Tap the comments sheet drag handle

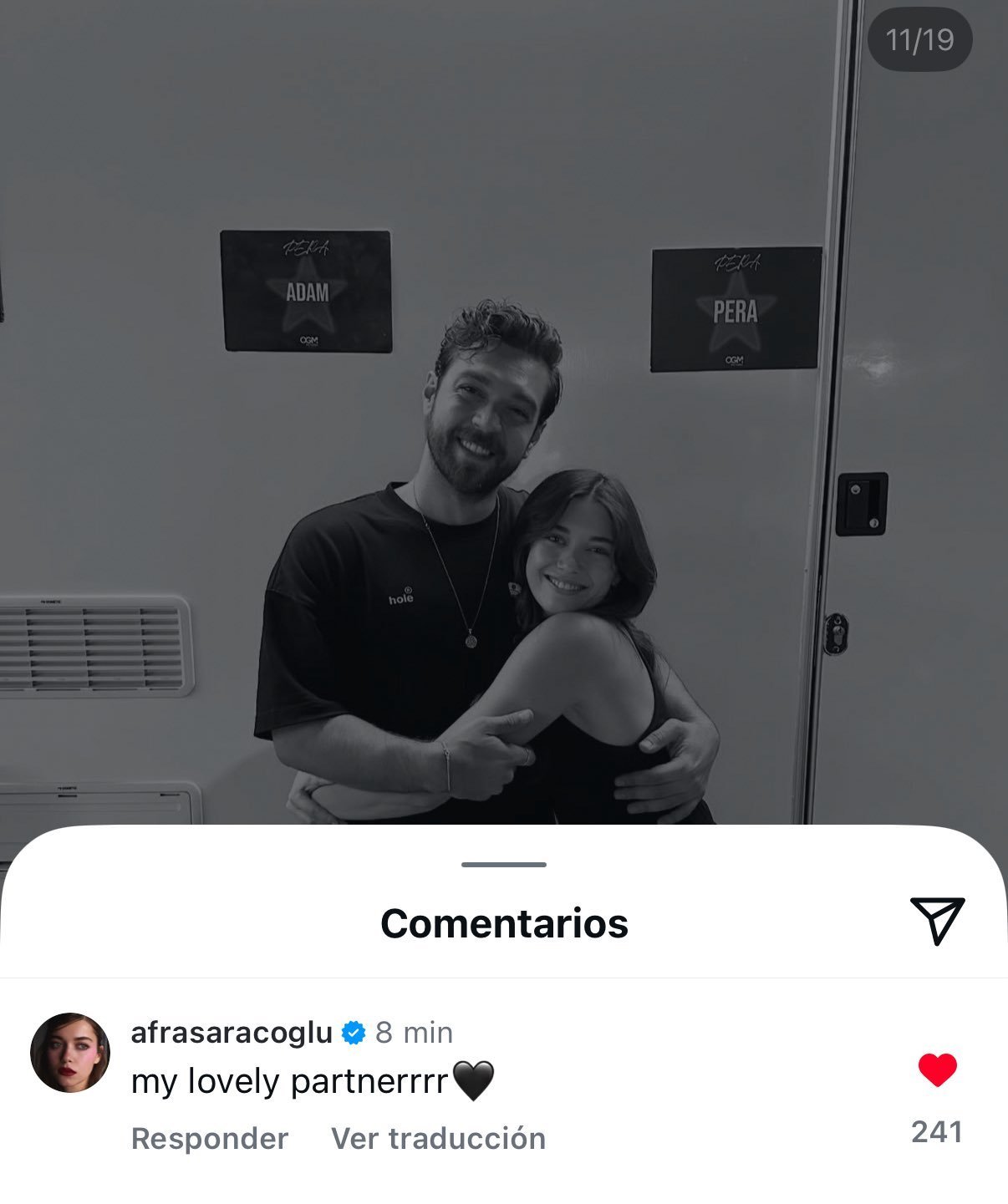[x=504, y=865]
